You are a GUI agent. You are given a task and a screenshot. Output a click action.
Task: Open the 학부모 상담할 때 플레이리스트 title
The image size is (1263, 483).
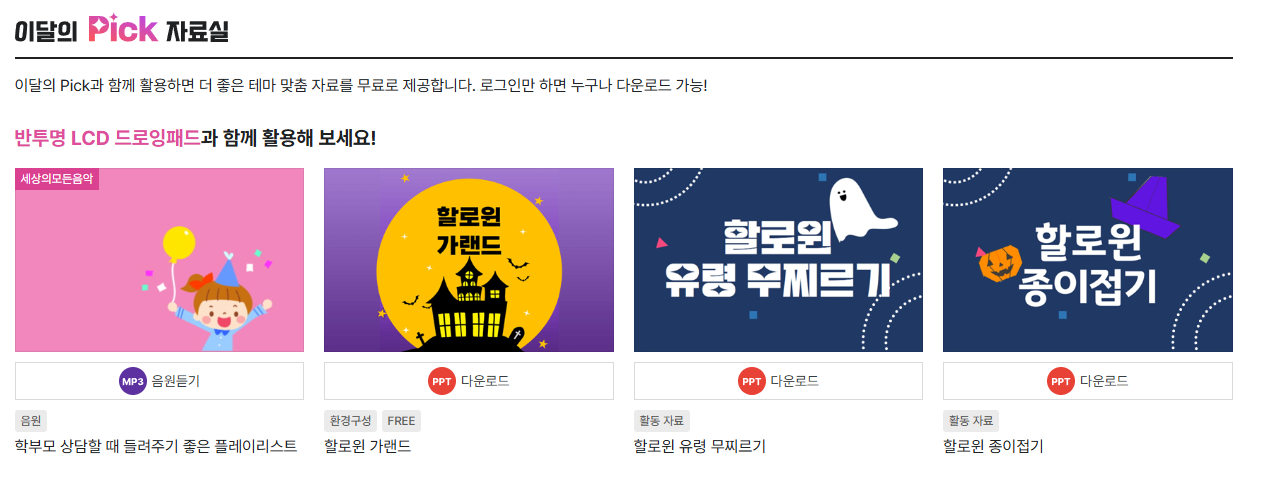pos(156,446)
